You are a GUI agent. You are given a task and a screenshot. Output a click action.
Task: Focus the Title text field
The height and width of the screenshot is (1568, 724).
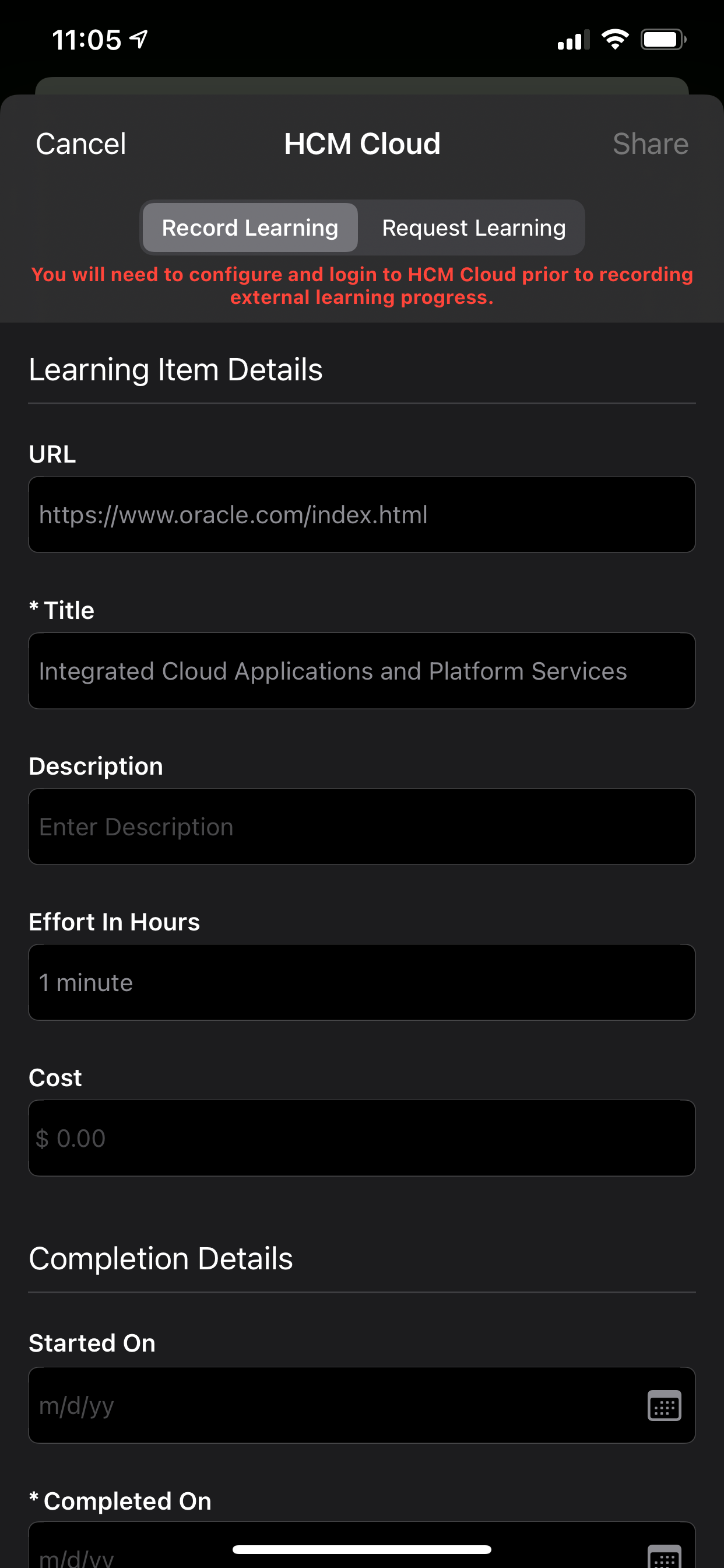coord(361,671)
